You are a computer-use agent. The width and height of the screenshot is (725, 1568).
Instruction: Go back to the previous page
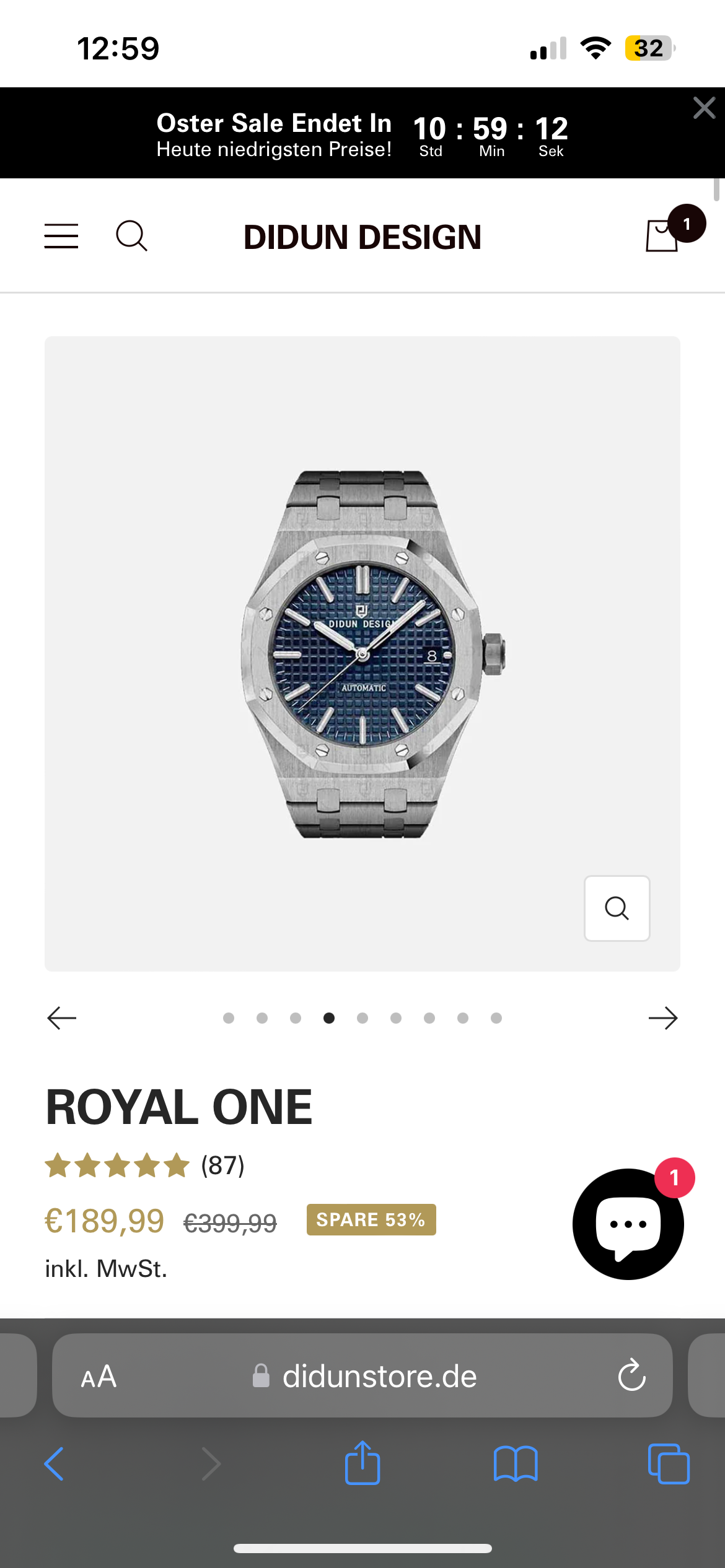tap(55, 1464)
